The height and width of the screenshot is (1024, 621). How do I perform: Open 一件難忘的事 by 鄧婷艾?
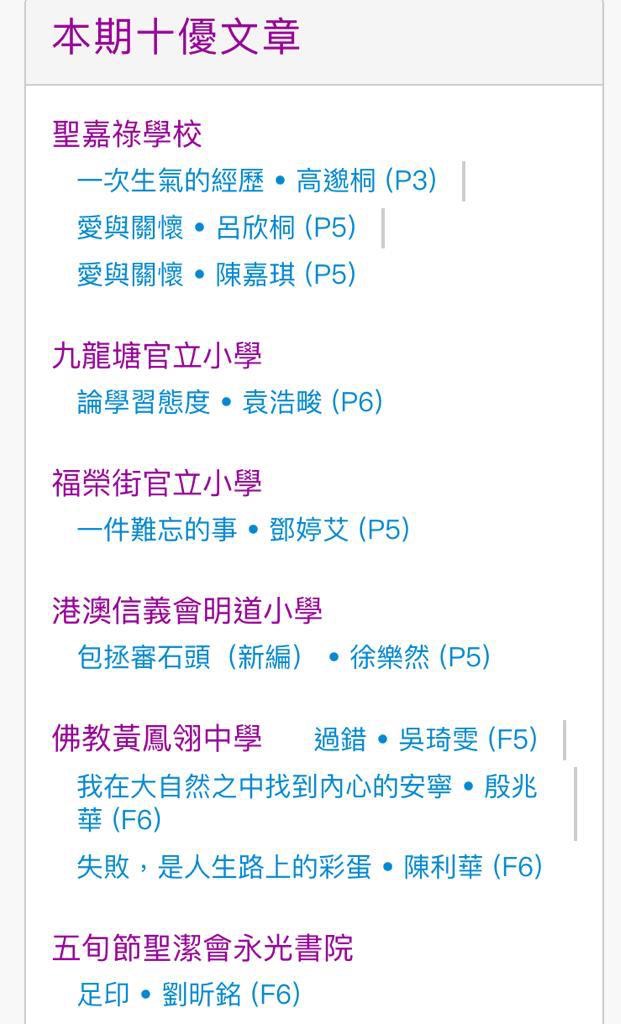click(x=243, y=530)
